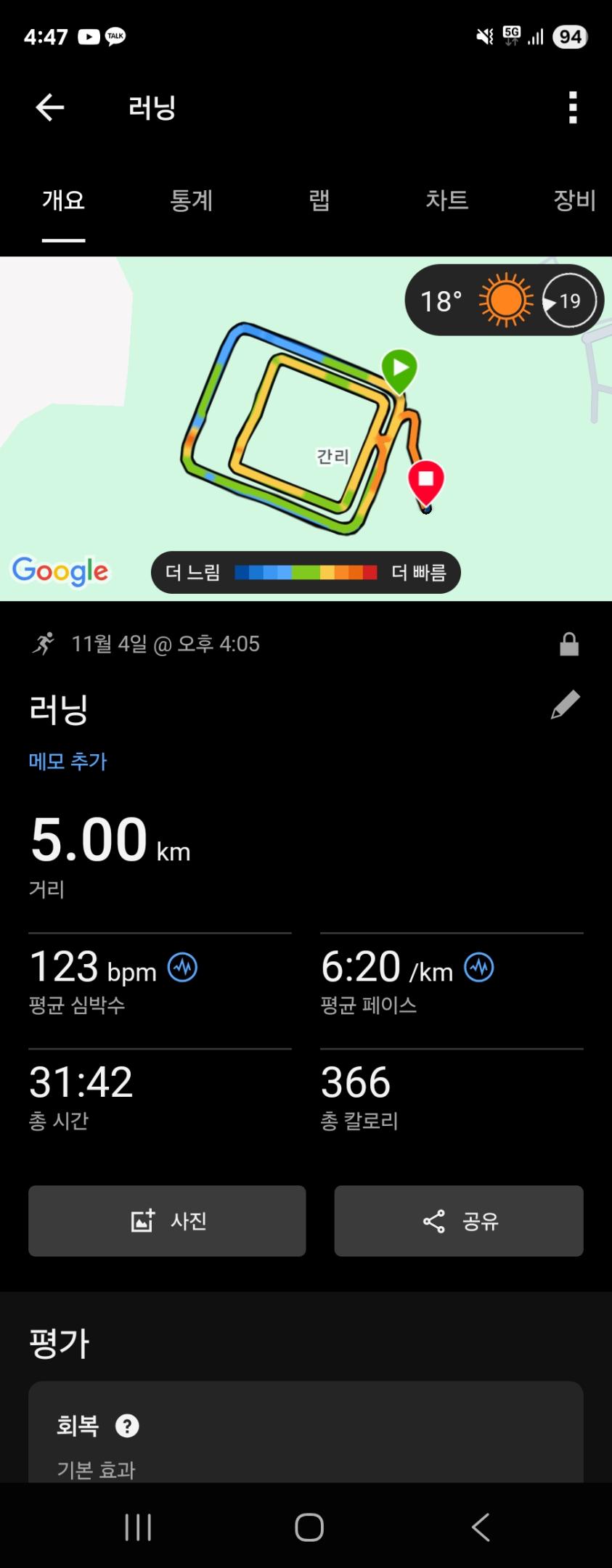Tap the back arrow to exit activity

point(49,107)
